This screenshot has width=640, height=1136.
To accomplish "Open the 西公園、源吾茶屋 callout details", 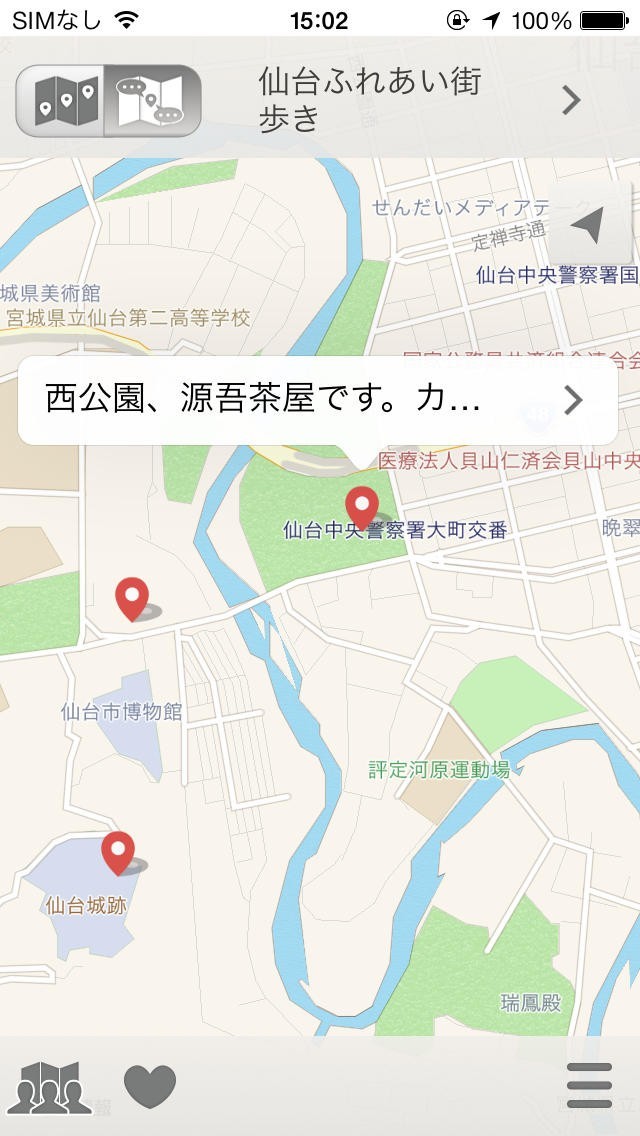I will tap(317, 400).
